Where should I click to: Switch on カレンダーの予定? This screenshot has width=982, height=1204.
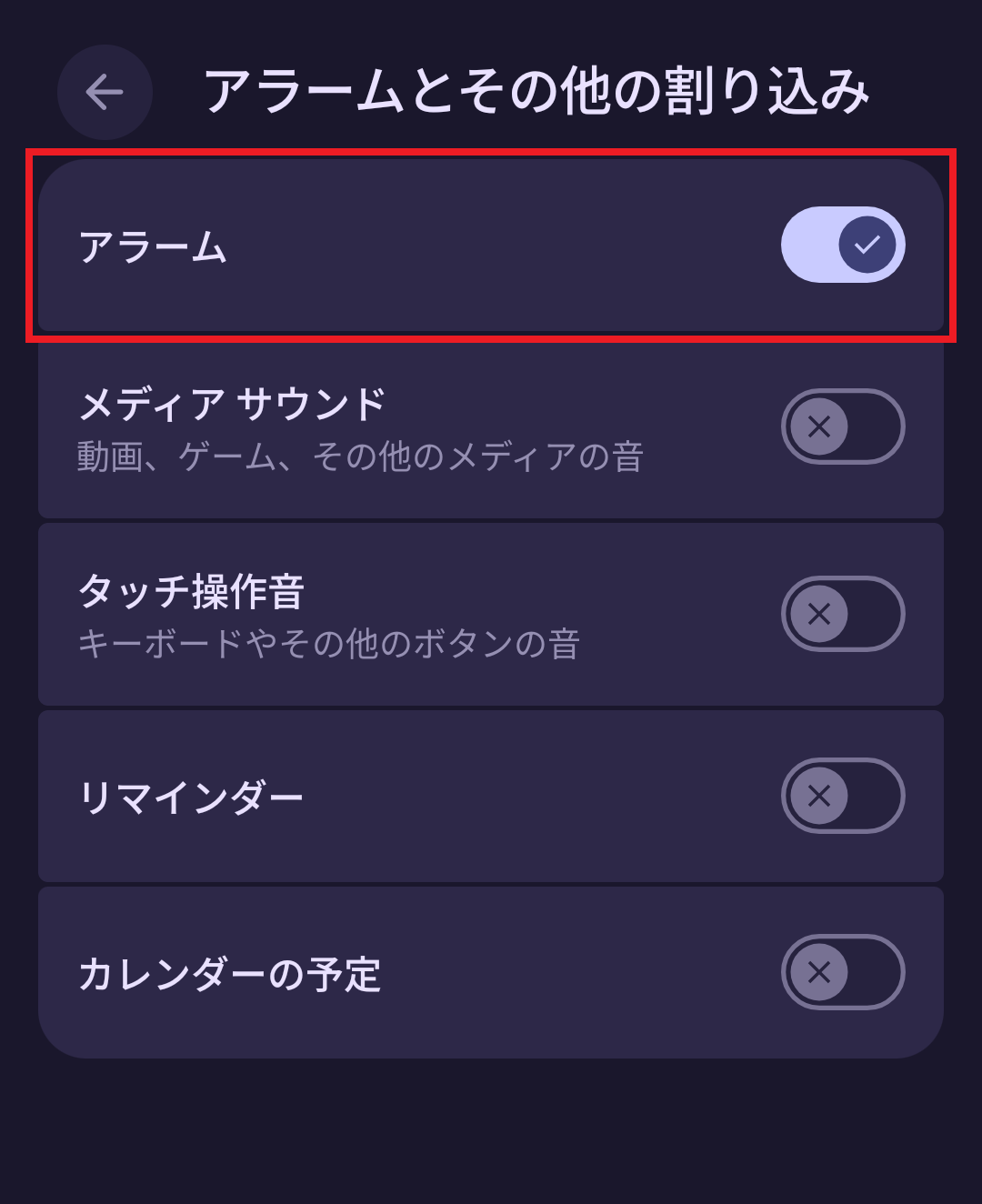pyautogui.click(x=842, y=972)
